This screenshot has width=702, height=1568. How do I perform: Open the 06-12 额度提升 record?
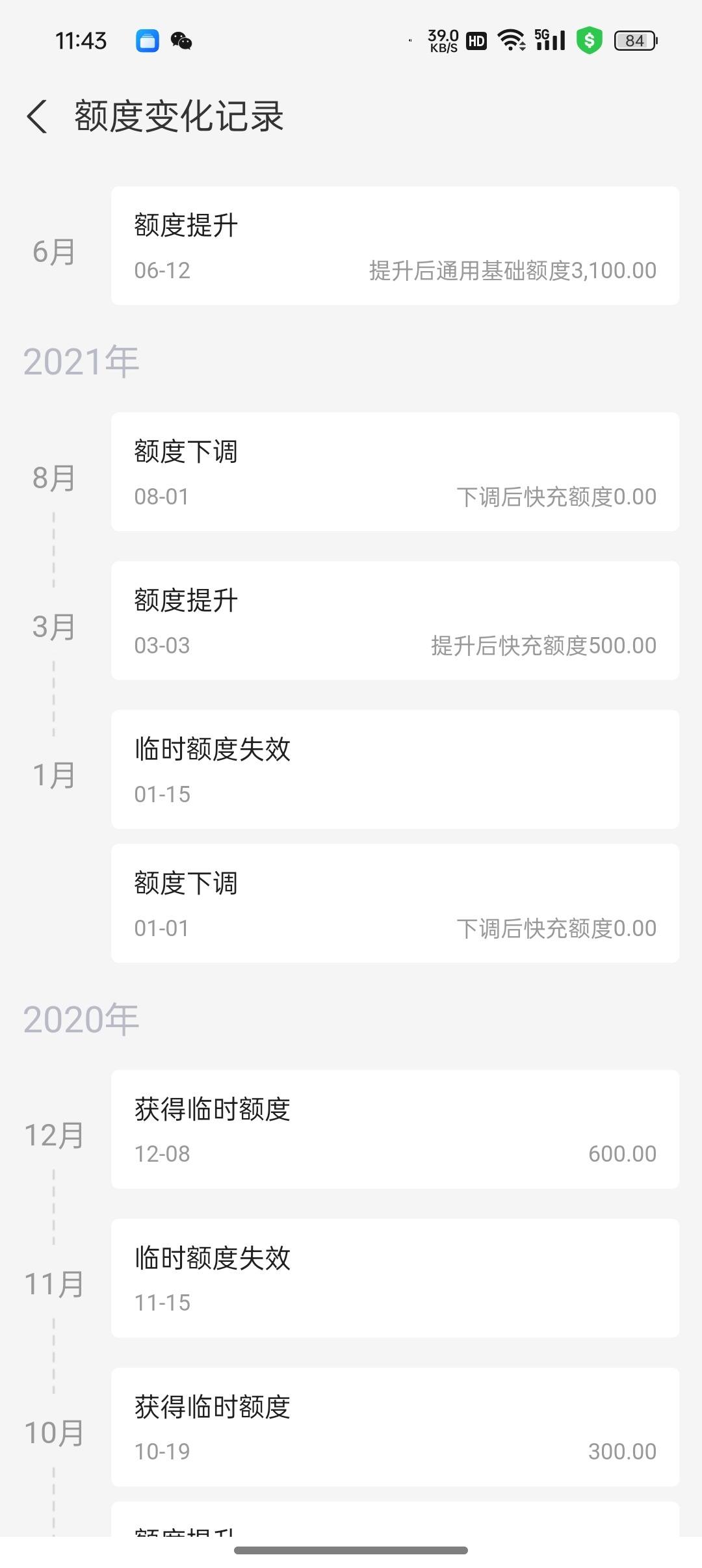[x=395, y=246]
